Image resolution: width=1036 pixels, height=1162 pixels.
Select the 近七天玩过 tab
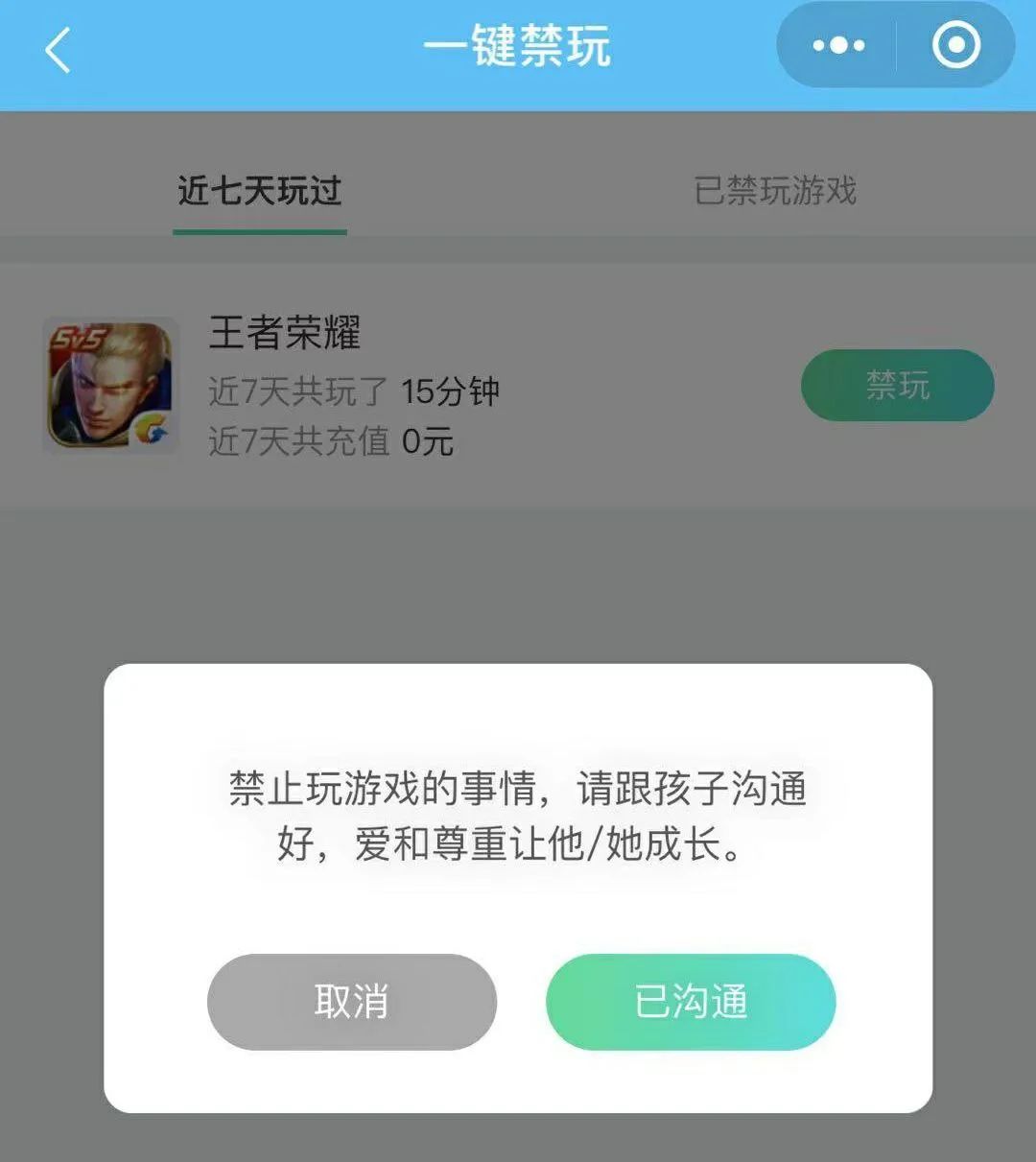click(x=260, y=191)
